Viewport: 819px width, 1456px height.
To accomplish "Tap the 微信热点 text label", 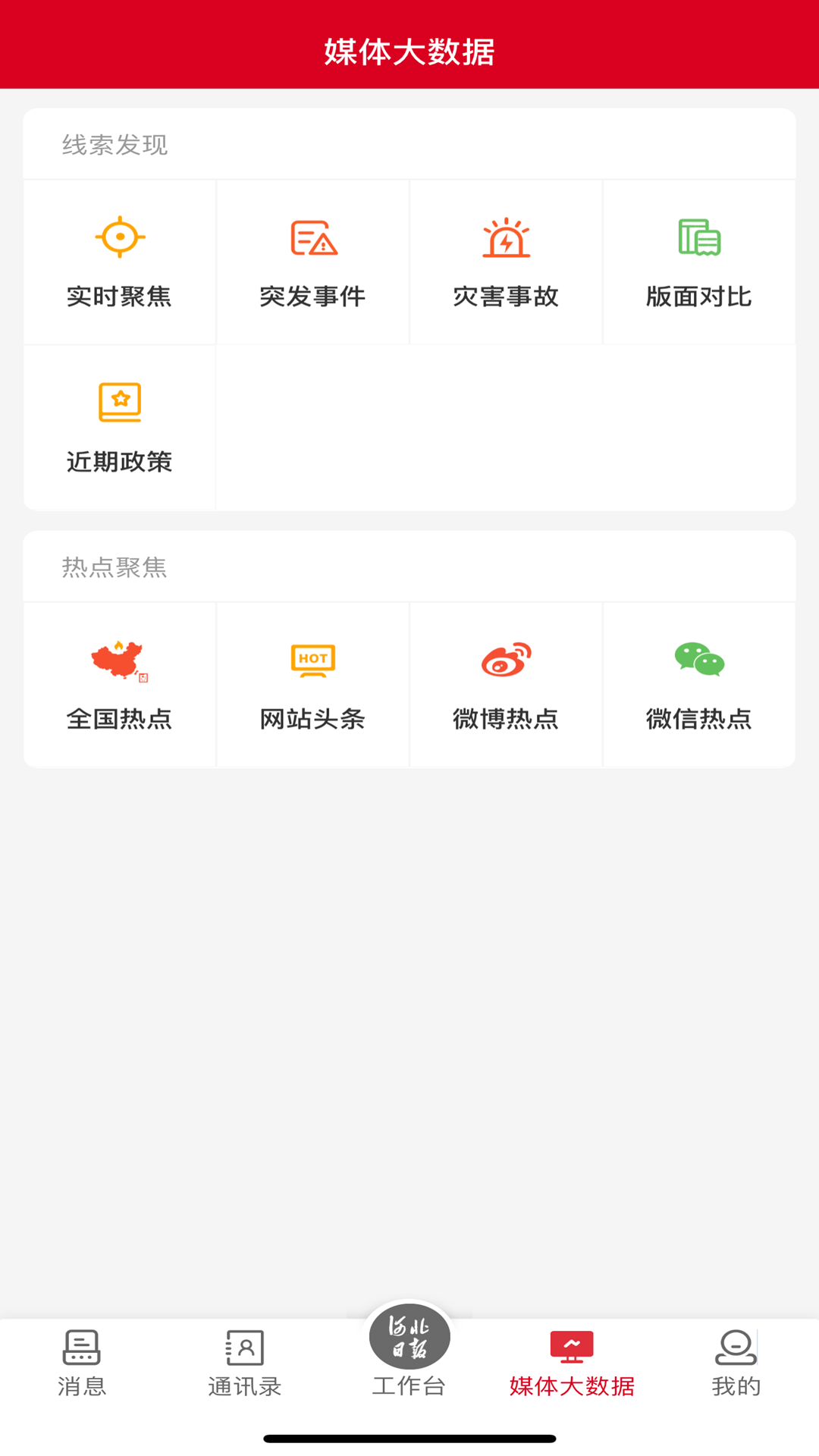I will point(699,720).
